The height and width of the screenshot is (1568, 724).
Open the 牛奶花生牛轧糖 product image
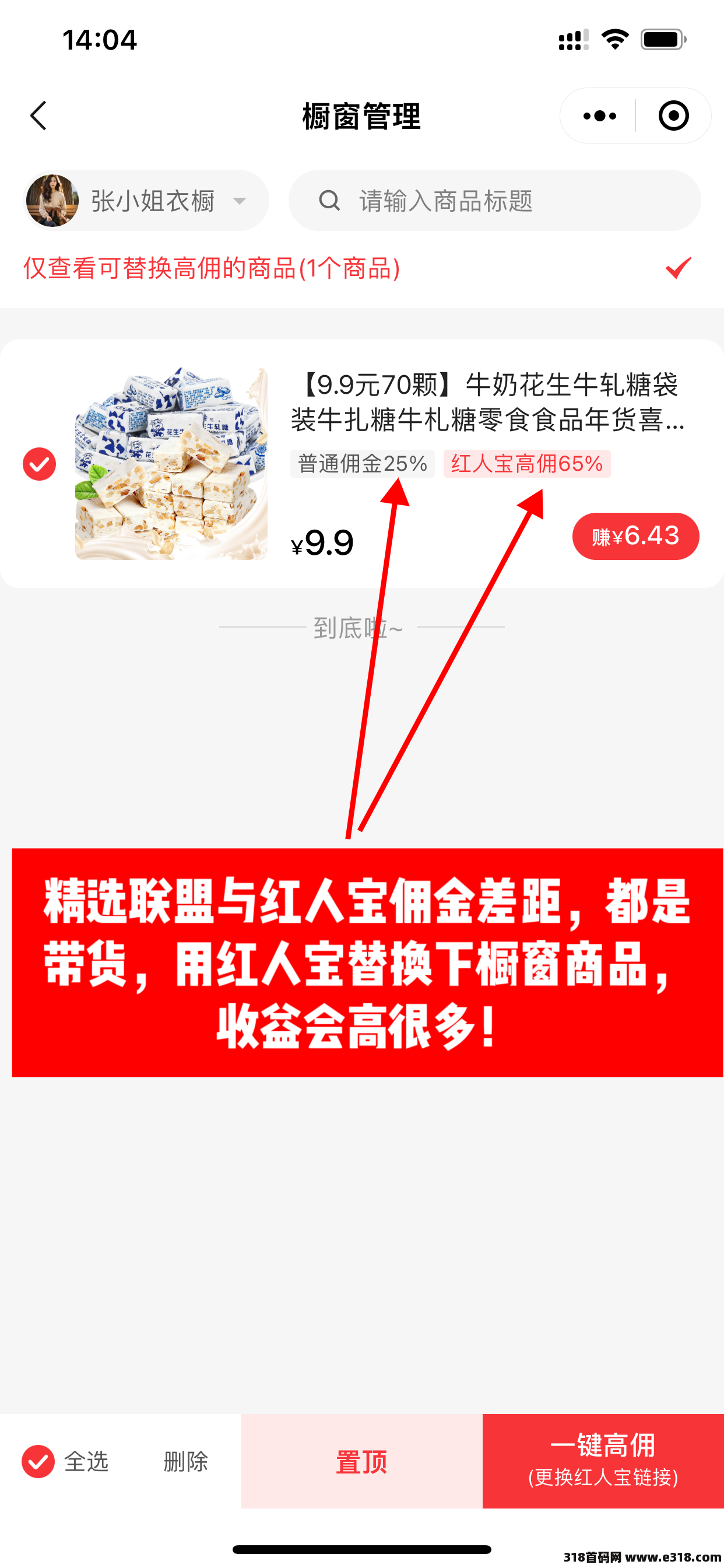click(x=171, y=464)
